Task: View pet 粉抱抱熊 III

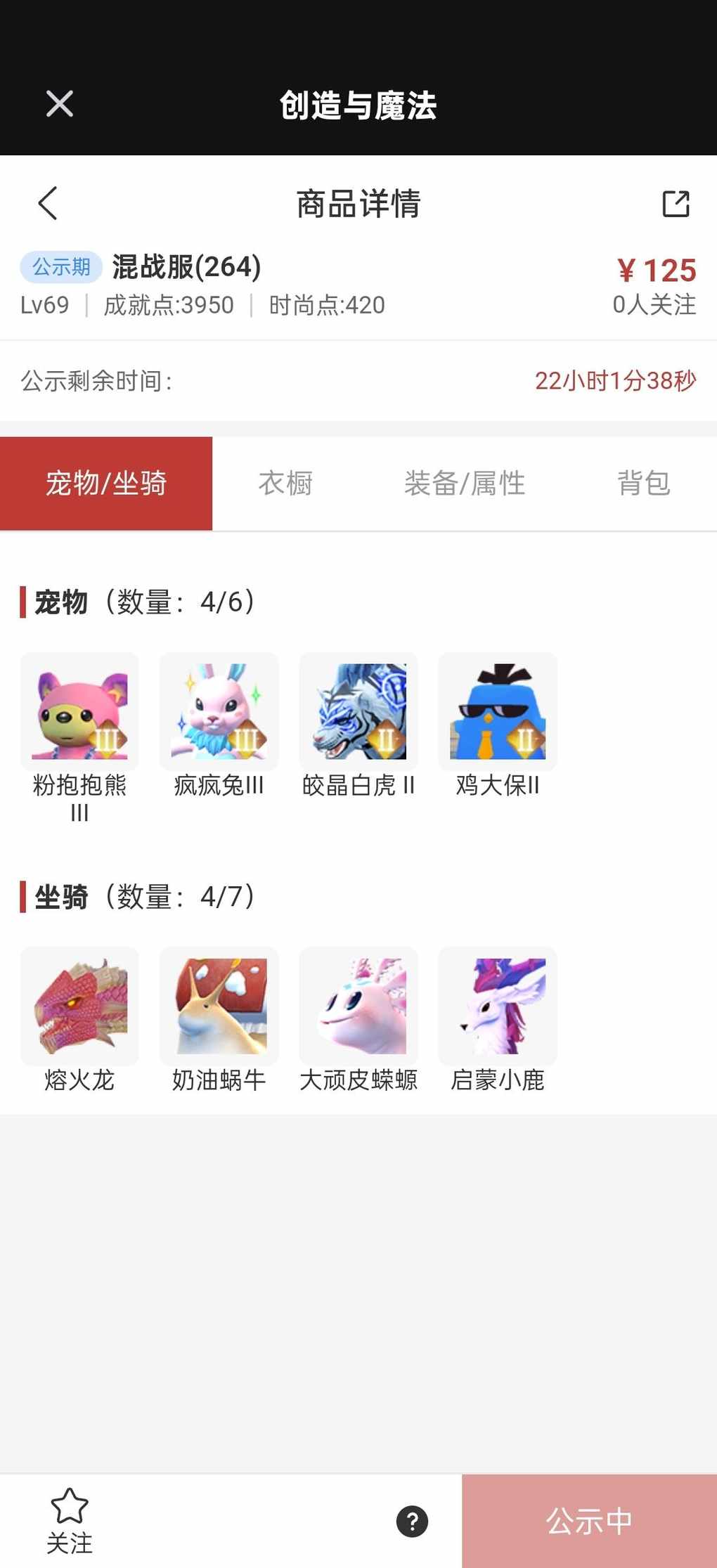Action: coord(79,711)
